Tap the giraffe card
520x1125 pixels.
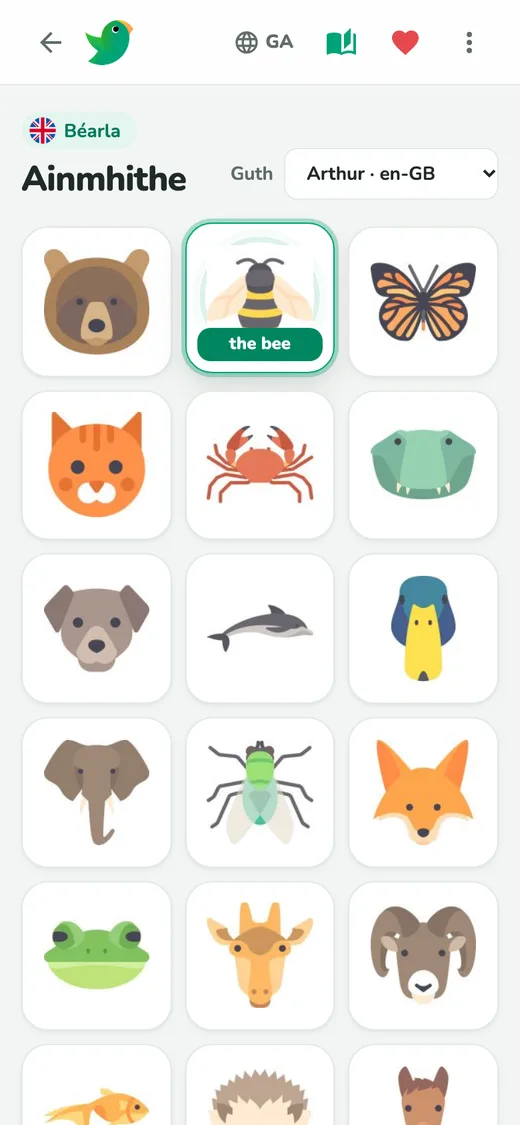pyautogui.click(x=260, y=956)
